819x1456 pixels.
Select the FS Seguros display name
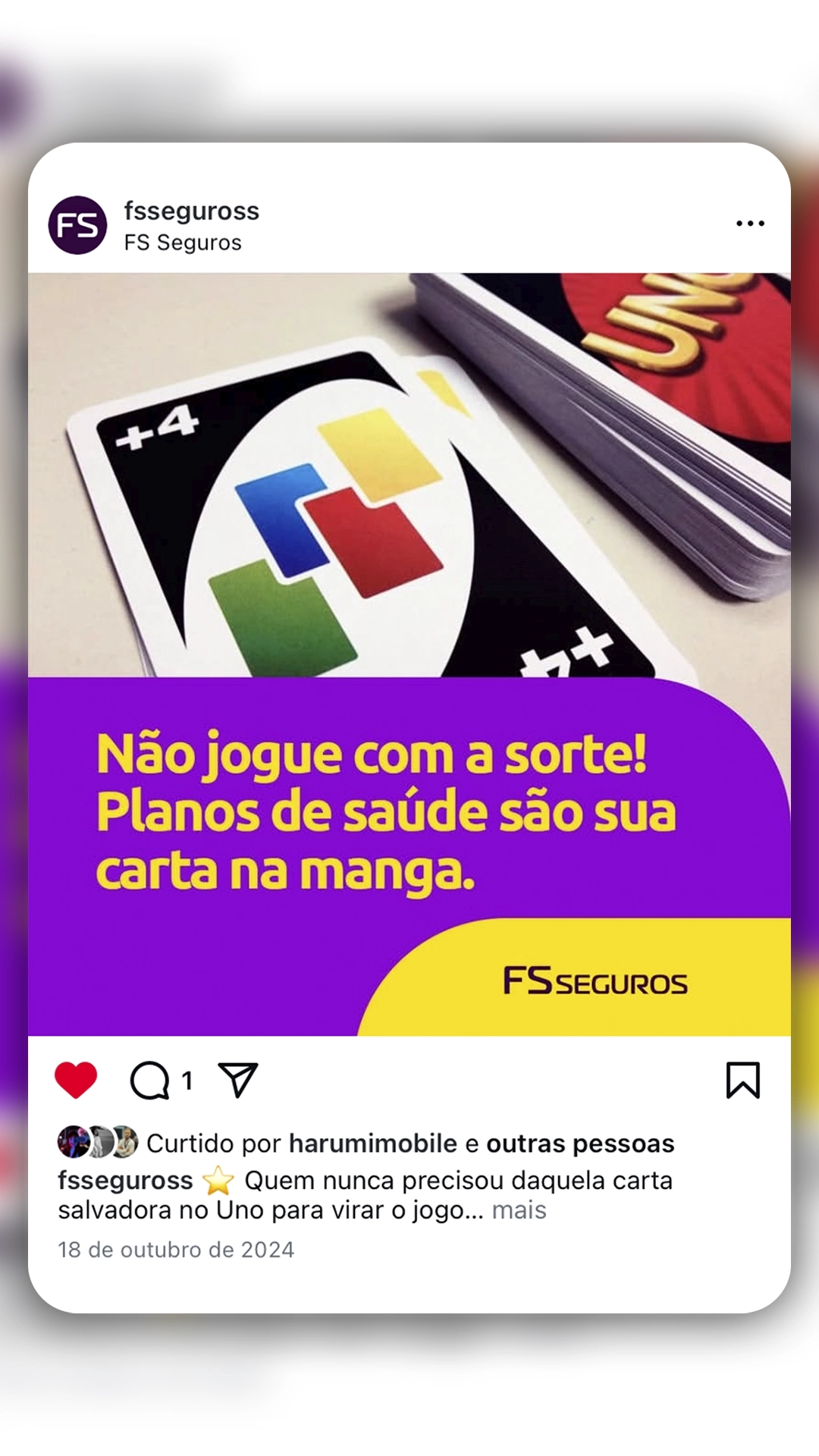tap(182, 243)
